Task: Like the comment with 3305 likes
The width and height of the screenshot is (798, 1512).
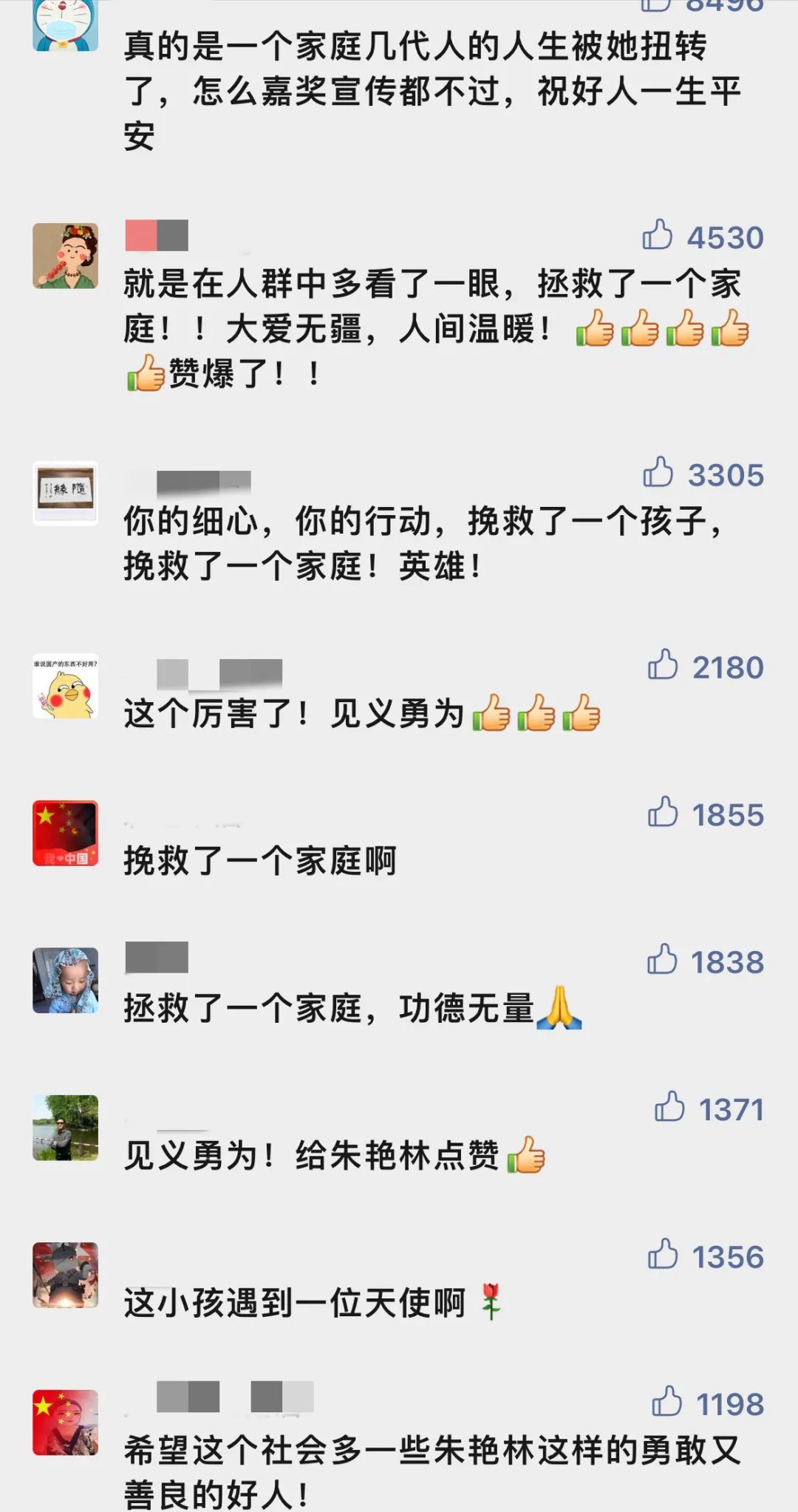Action: [658, 473]
